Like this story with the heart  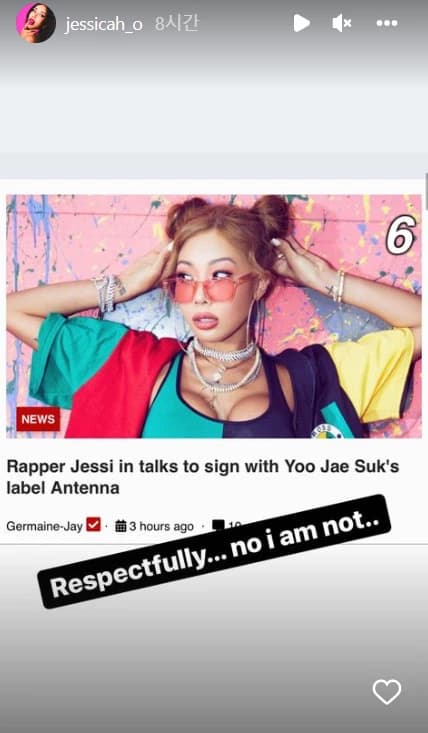(387, 692)
